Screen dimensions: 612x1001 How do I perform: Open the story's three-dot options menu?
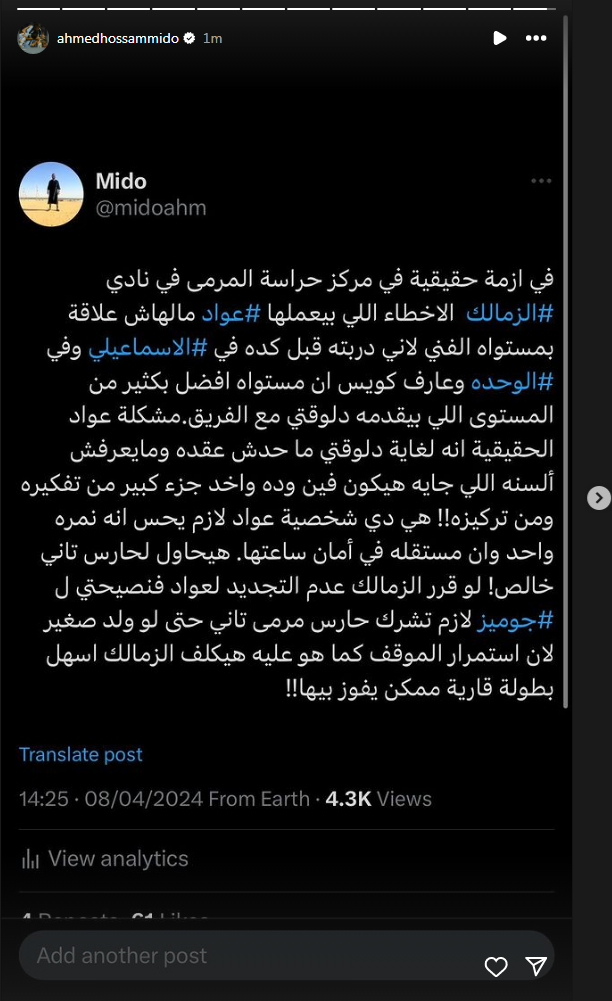(536, 38)
